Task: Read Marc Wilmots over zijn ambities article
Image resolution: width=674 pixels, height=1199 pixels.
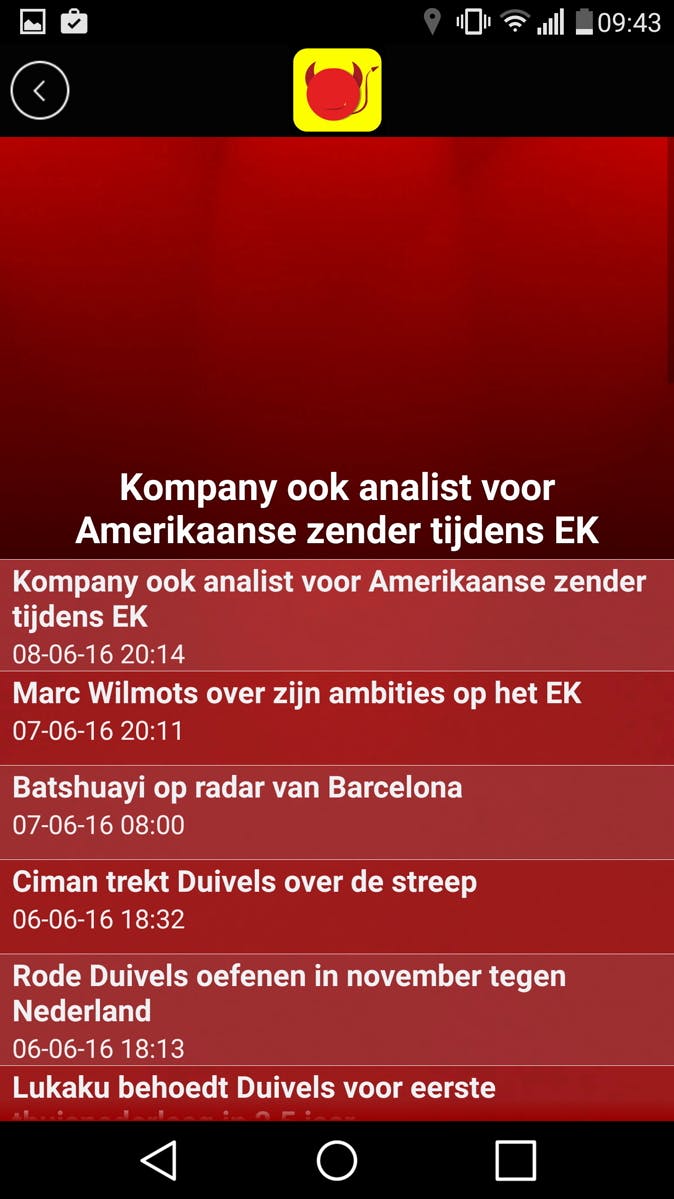Action: pos(337,711)
